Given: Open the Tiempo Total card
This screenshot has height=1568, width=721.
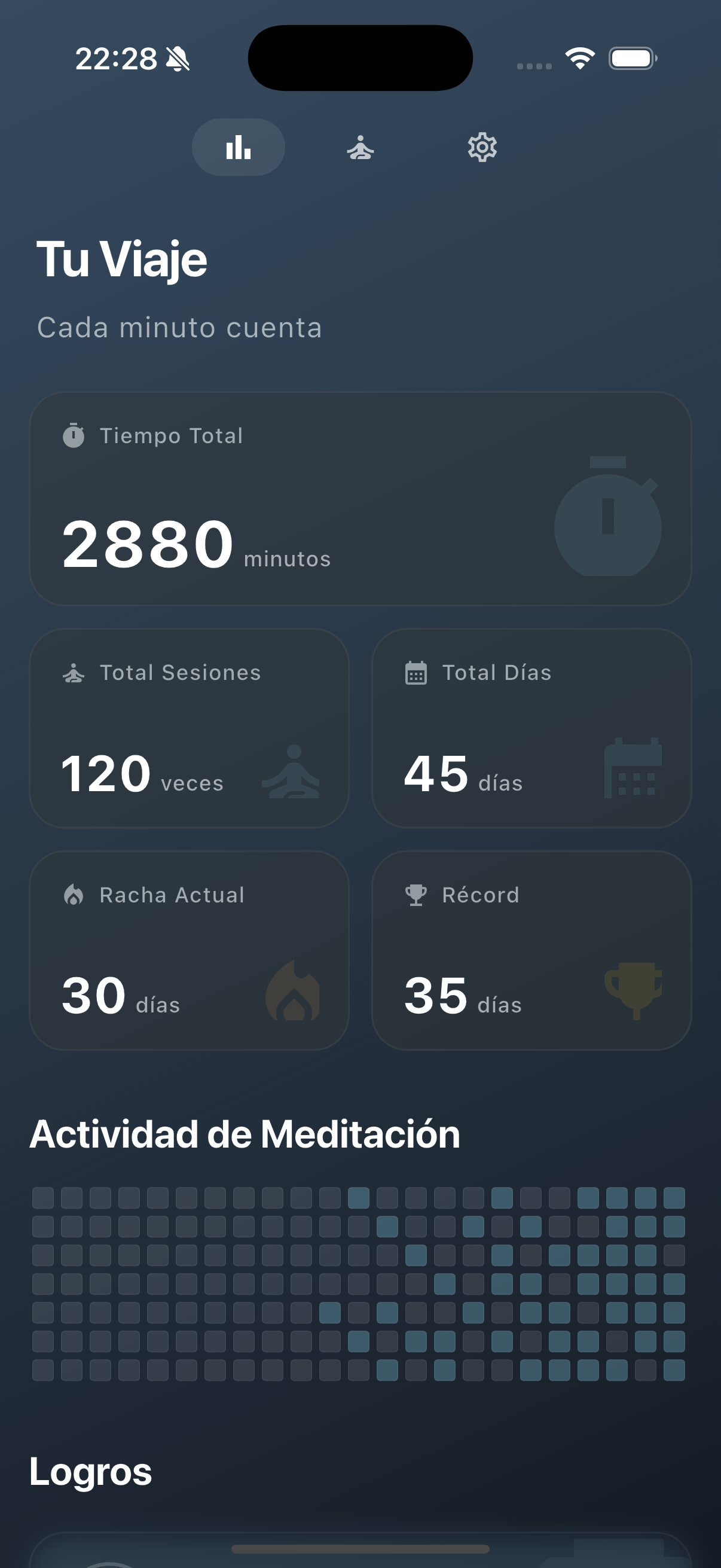Looking at the screenshot, I should click(360, 499).
